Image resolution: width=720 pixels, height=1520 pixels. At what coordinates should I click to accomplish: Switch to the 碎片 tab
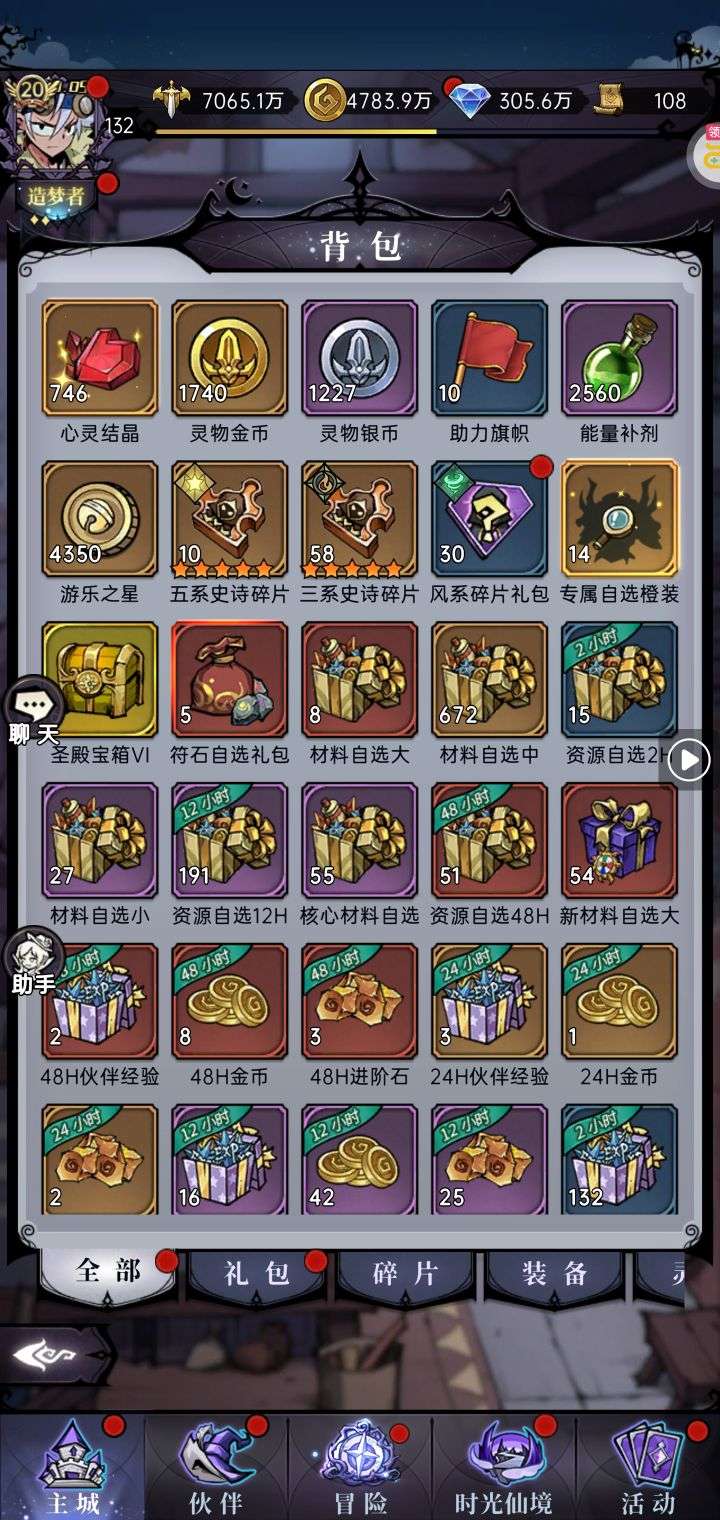click(405, 1273)
